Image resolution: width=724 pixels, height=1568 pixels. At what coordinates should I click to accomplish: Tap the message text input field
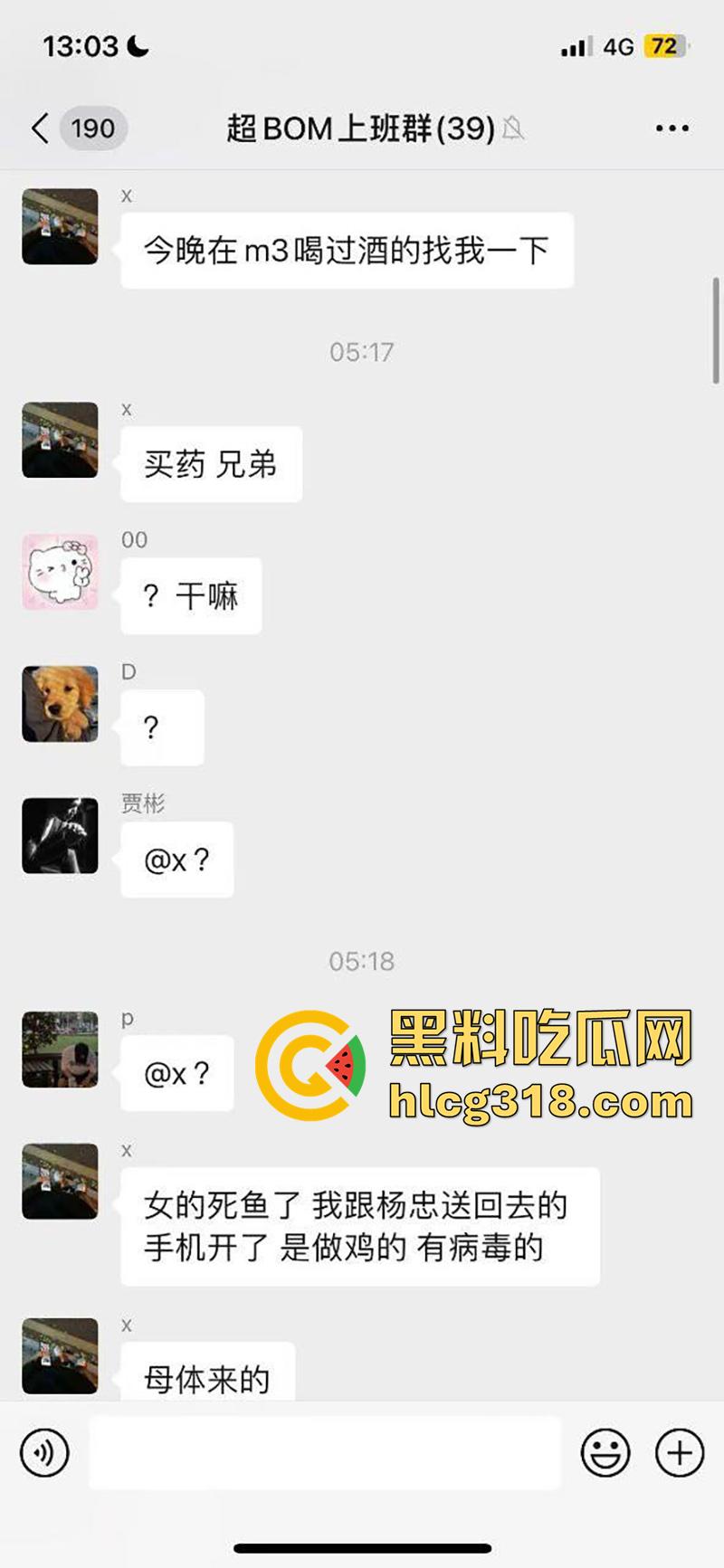click(x=326, y=1452)
